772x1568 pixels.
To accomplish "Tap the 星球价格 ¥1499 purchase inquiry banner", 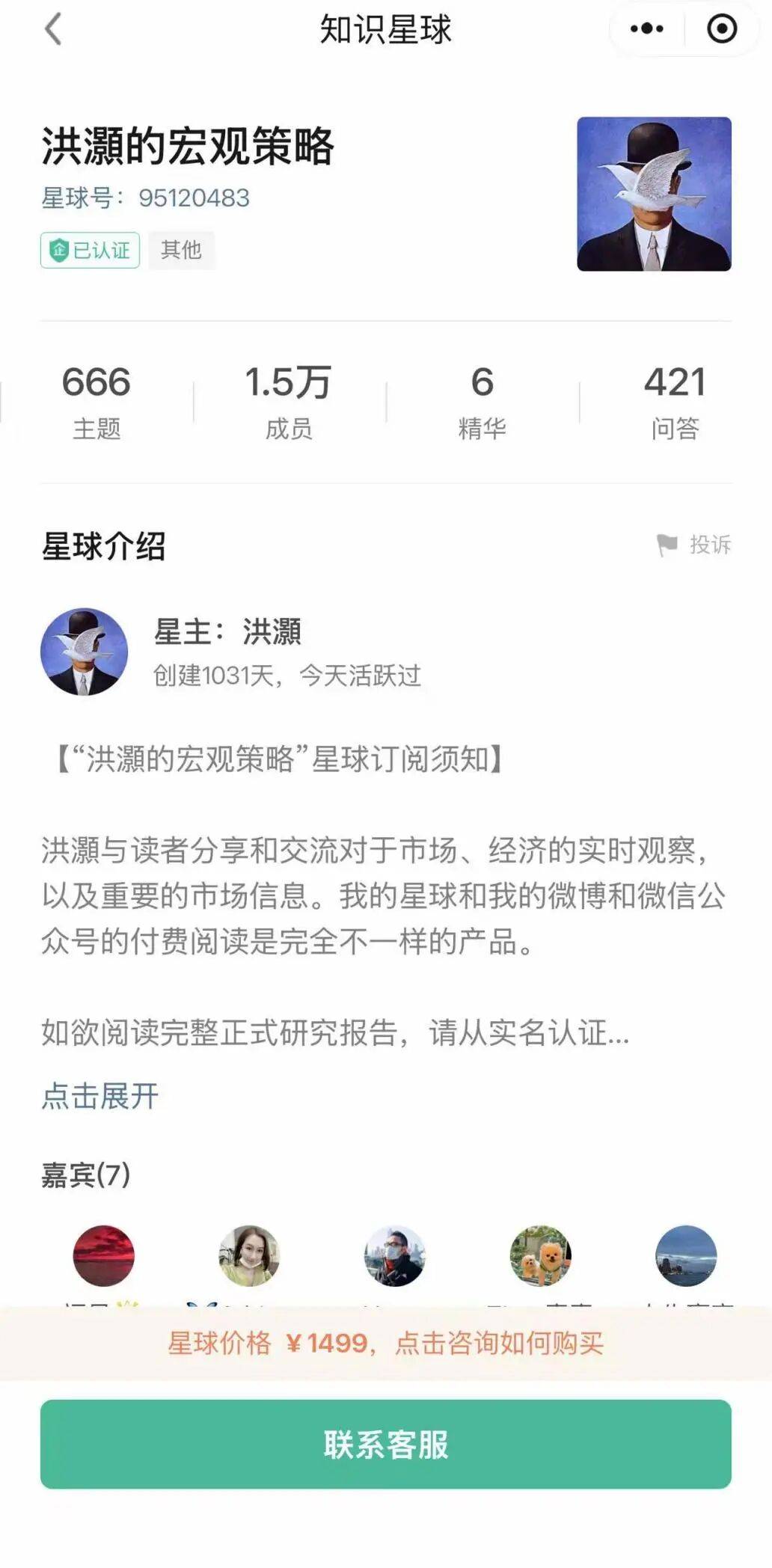I will 386,1343.
